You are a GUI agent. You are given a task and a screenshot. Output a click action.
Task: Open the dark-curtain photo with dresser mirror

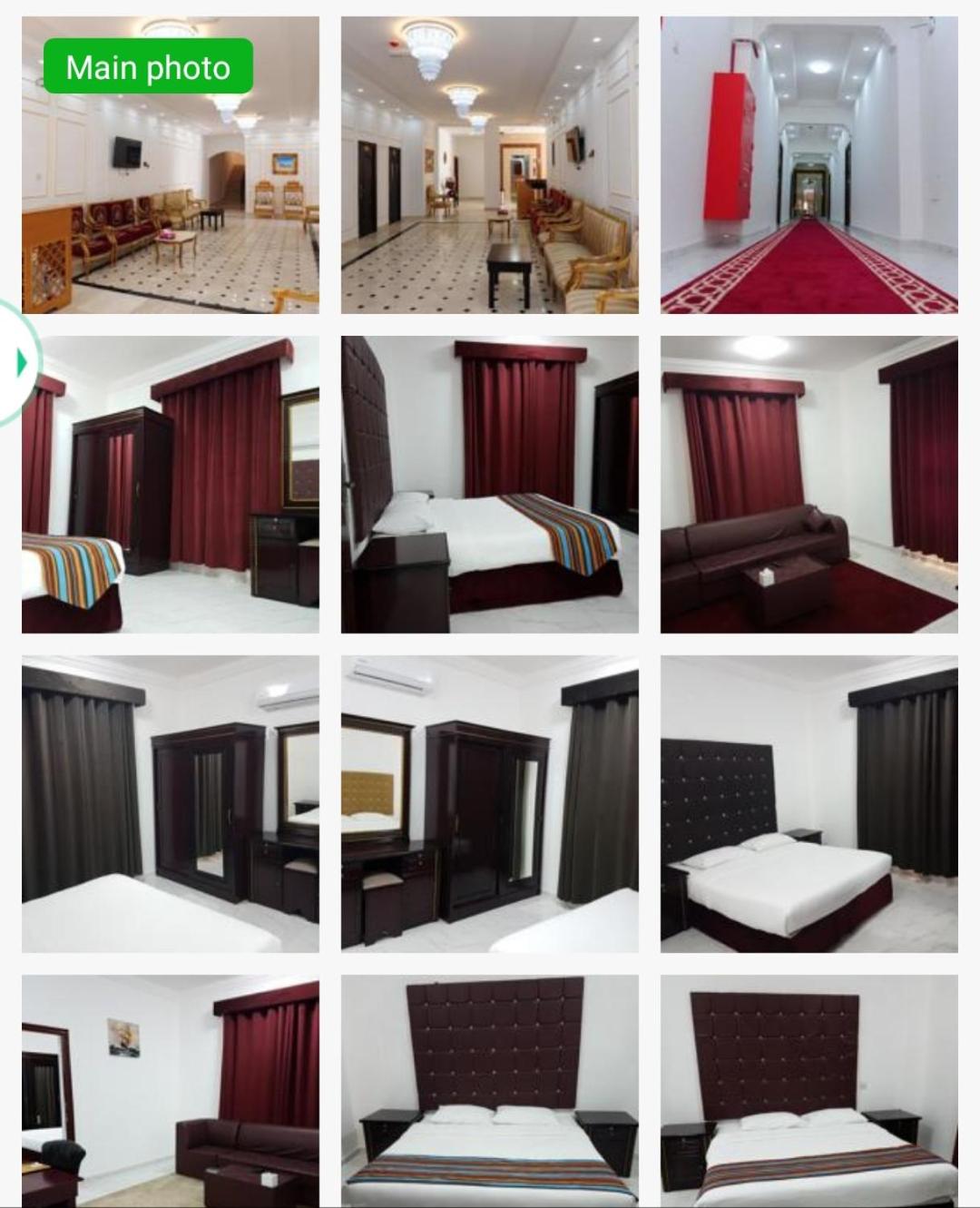coord(171,804)
